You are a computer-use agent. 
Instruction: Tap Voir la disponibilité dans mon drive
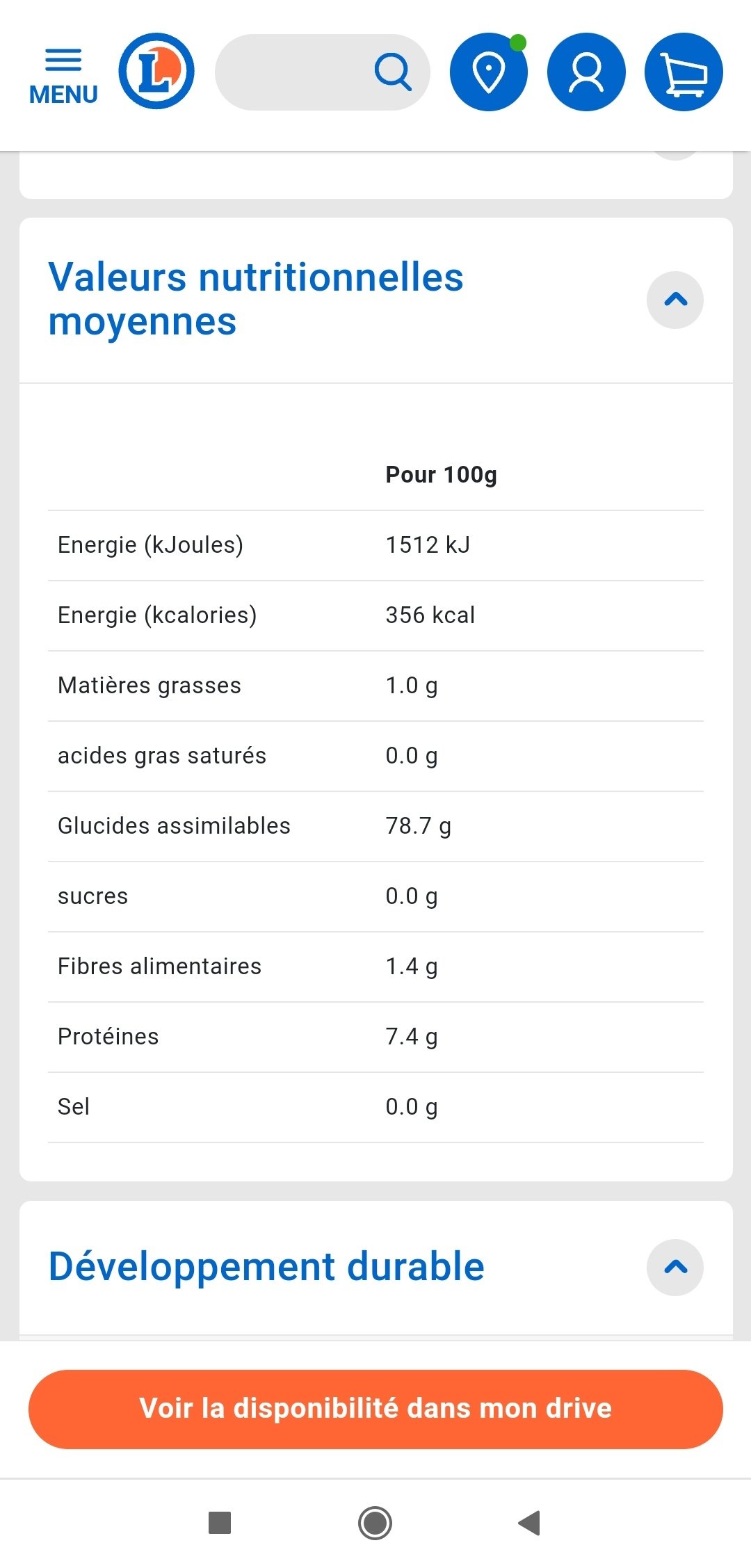[375, 1409]
